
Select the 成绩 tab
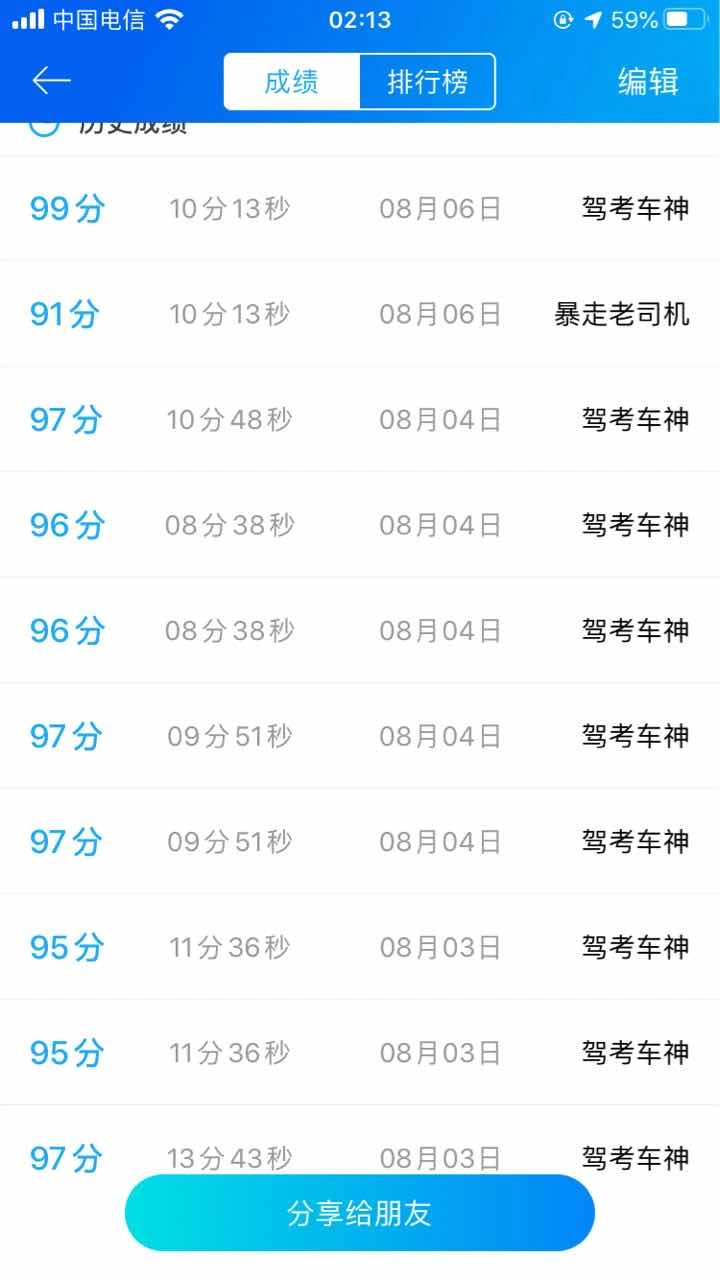pos(292,82)
